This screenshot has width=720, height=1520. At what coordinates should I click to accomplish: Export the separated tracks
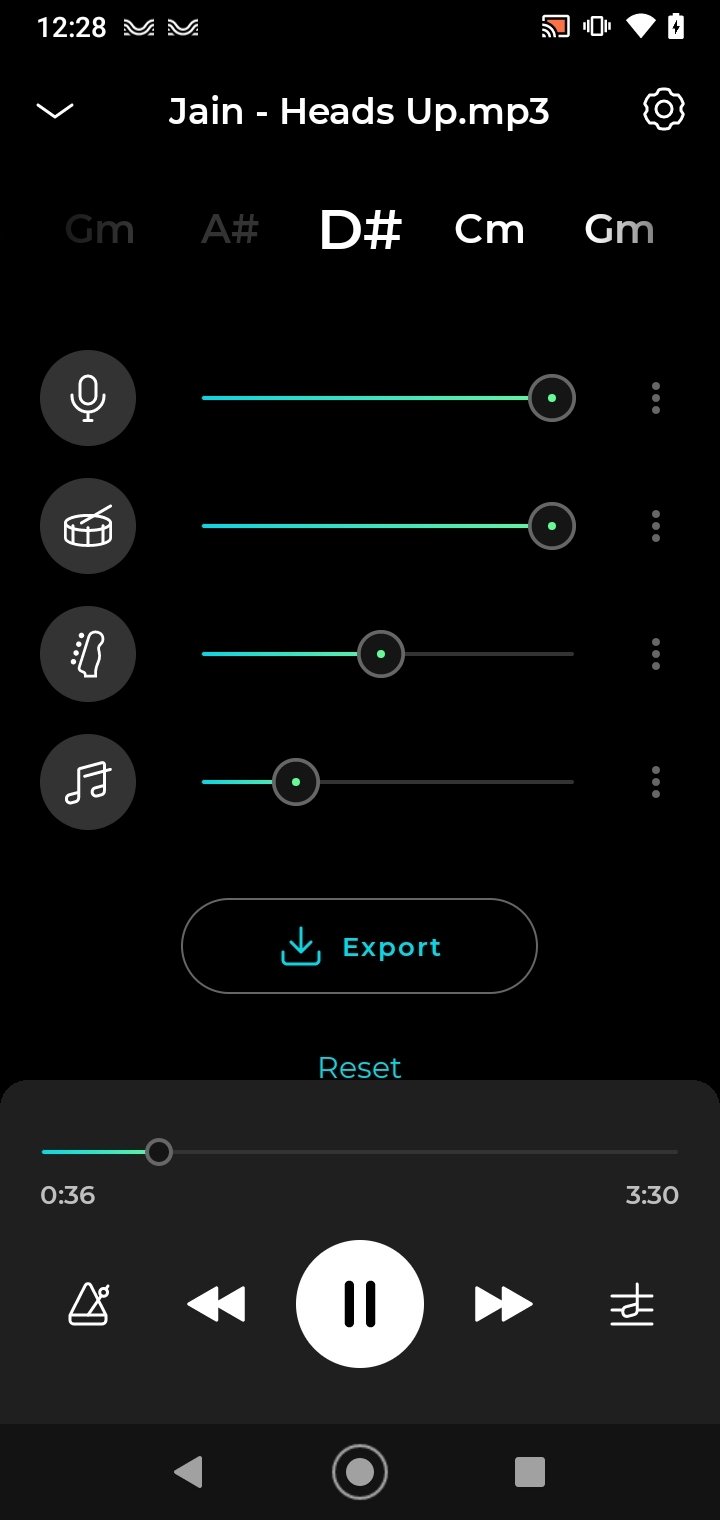(x=359, y=946)
